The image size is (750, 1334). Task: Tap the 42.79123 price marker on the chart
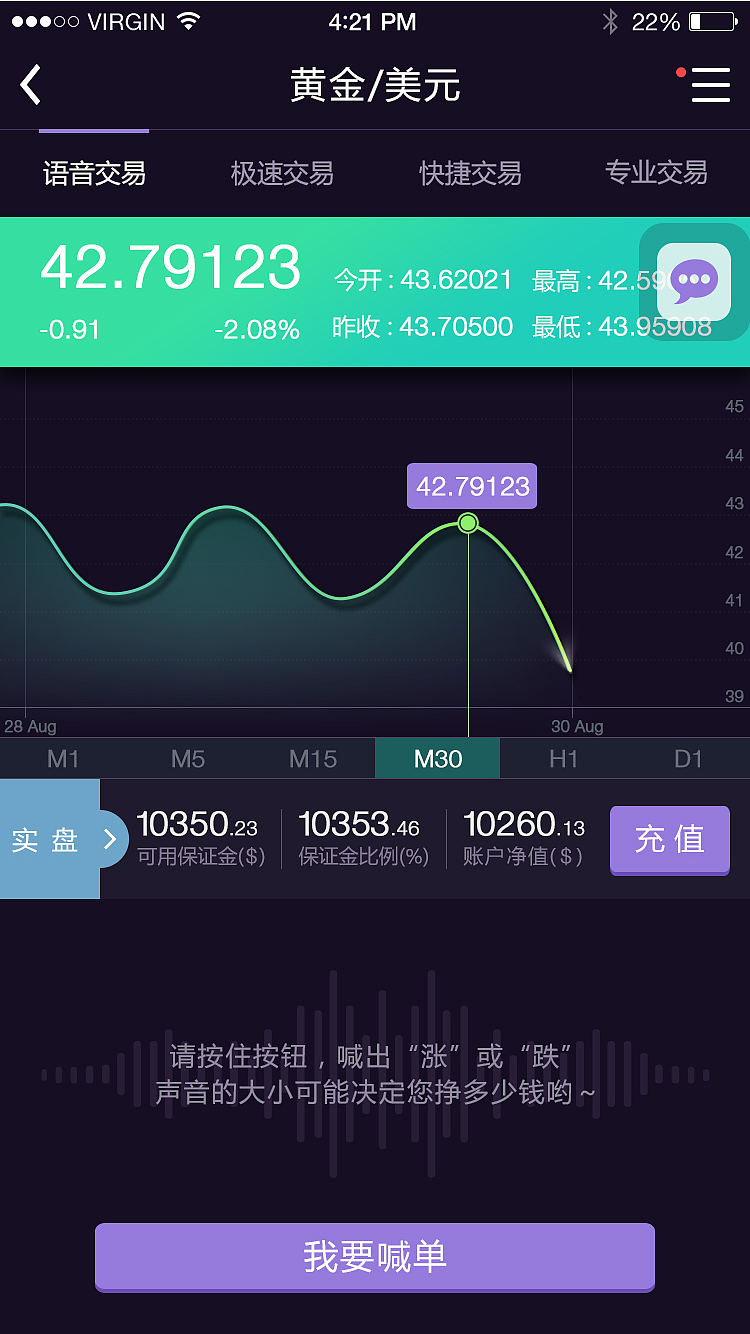coord(471,486)
